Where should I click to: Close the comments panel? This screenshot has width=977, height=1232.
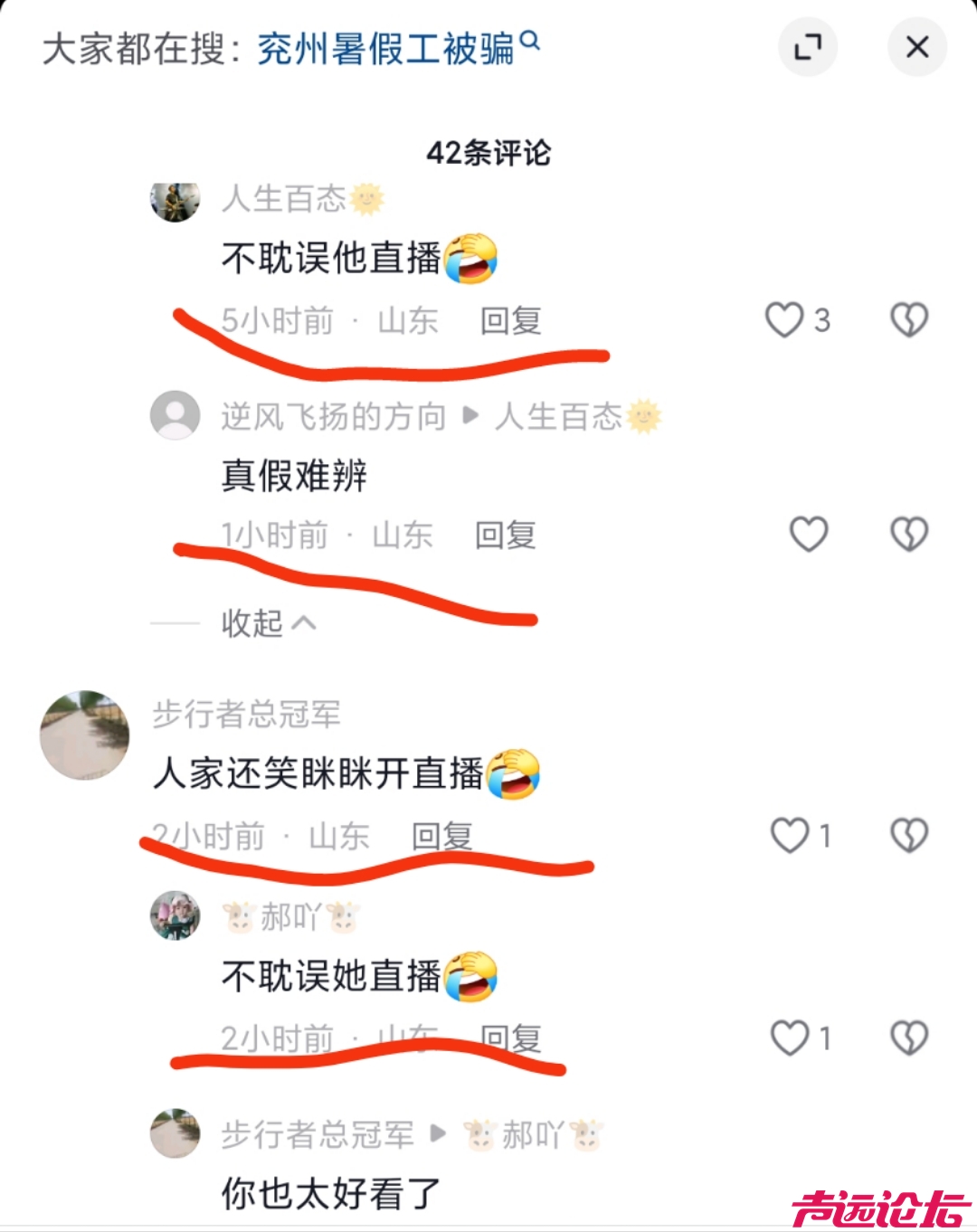[916, 47]
